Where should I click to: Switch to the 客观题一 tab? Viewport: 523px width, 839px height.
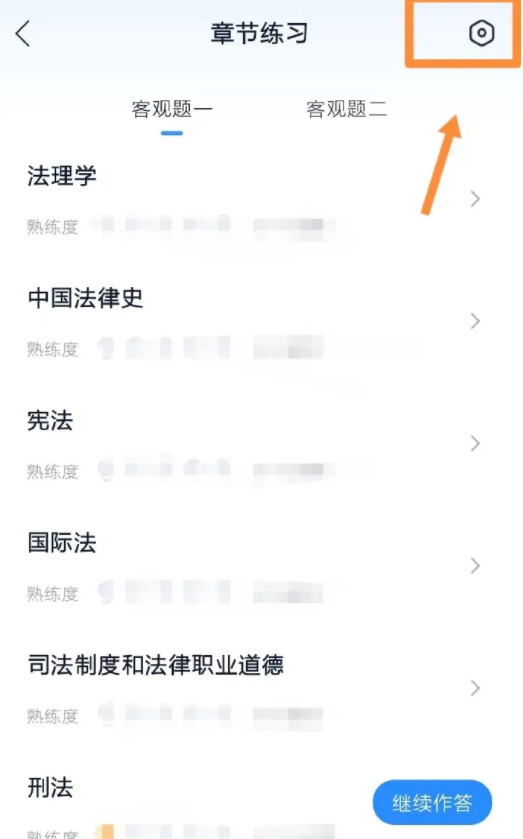click(x=172, y=109)
